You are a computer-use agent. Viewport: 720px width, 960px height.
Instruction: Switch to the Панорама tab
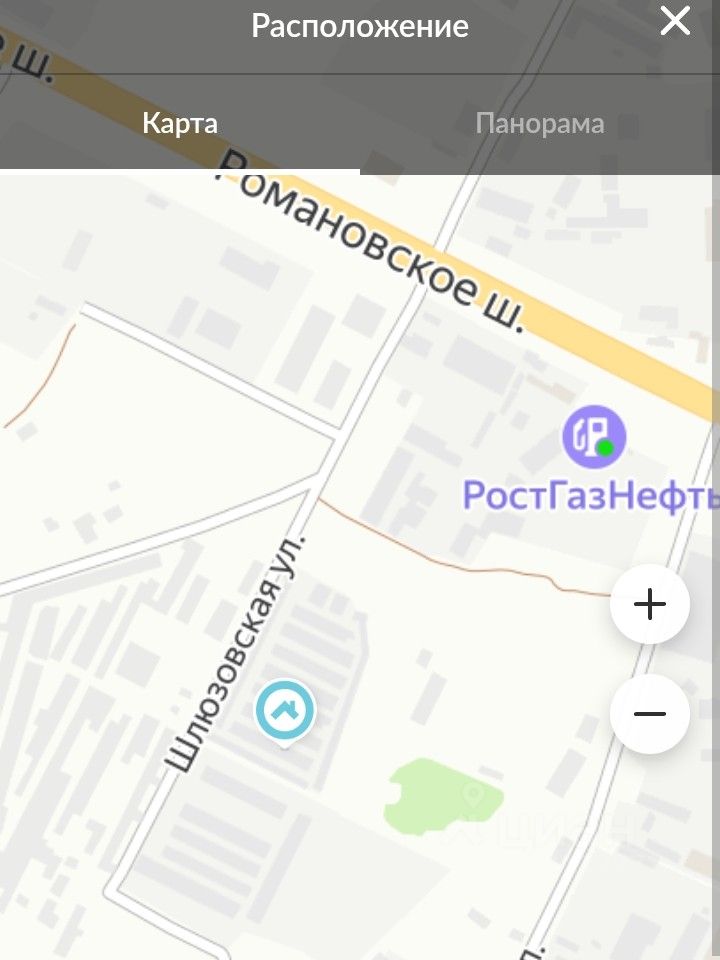click(x=540, y=124)
